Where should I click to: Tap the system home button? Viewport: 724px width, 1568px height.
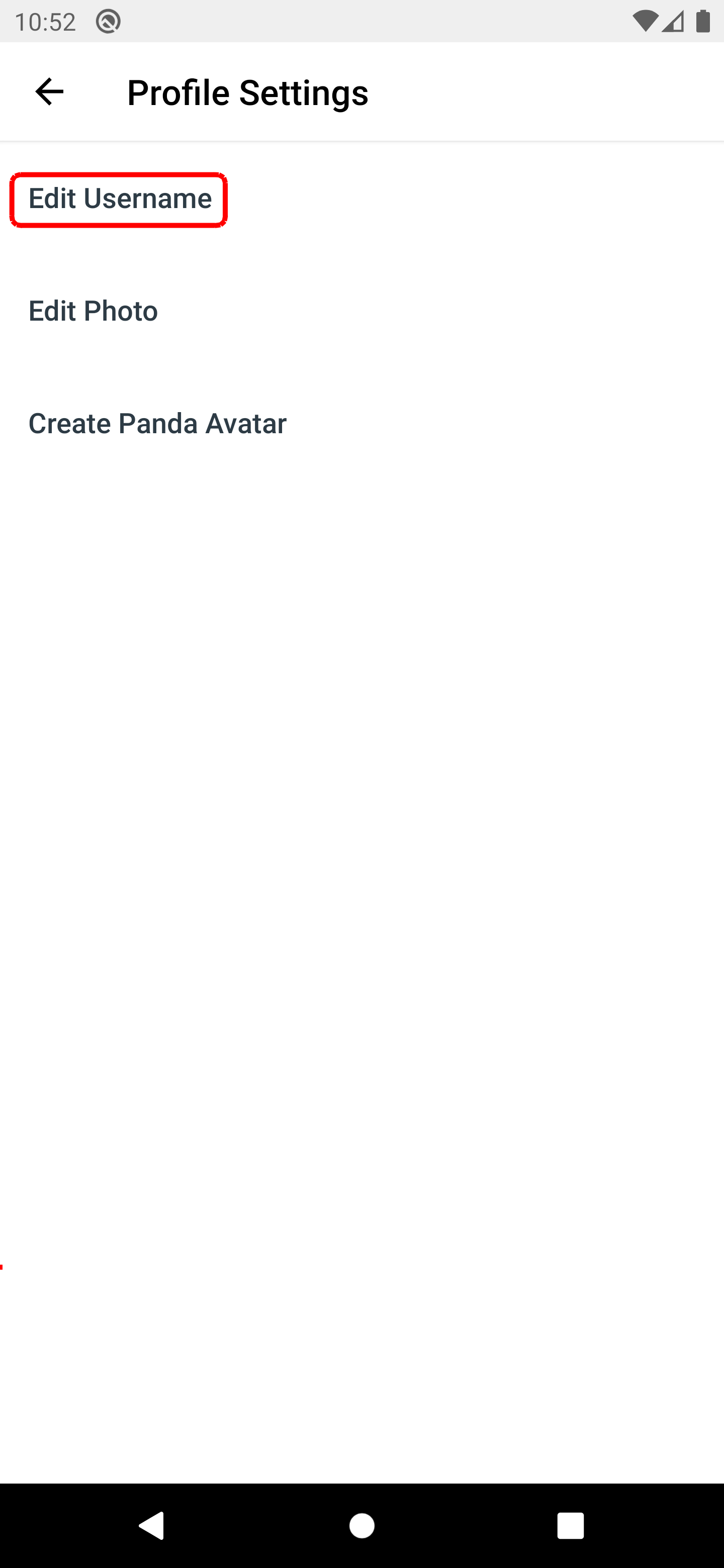pos(361,1525)
